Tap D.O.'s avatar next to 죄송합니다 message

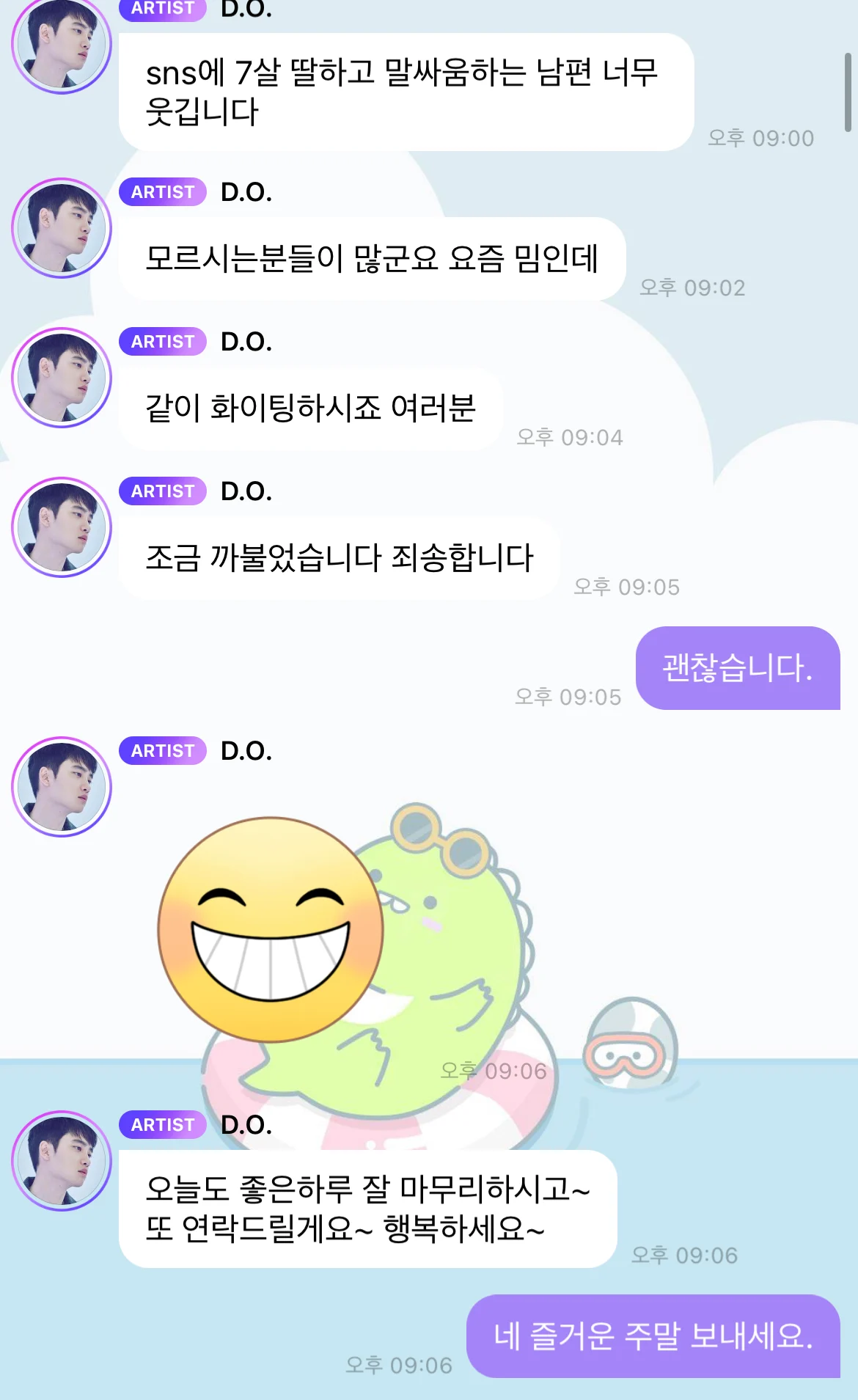[x=62, y=527]
